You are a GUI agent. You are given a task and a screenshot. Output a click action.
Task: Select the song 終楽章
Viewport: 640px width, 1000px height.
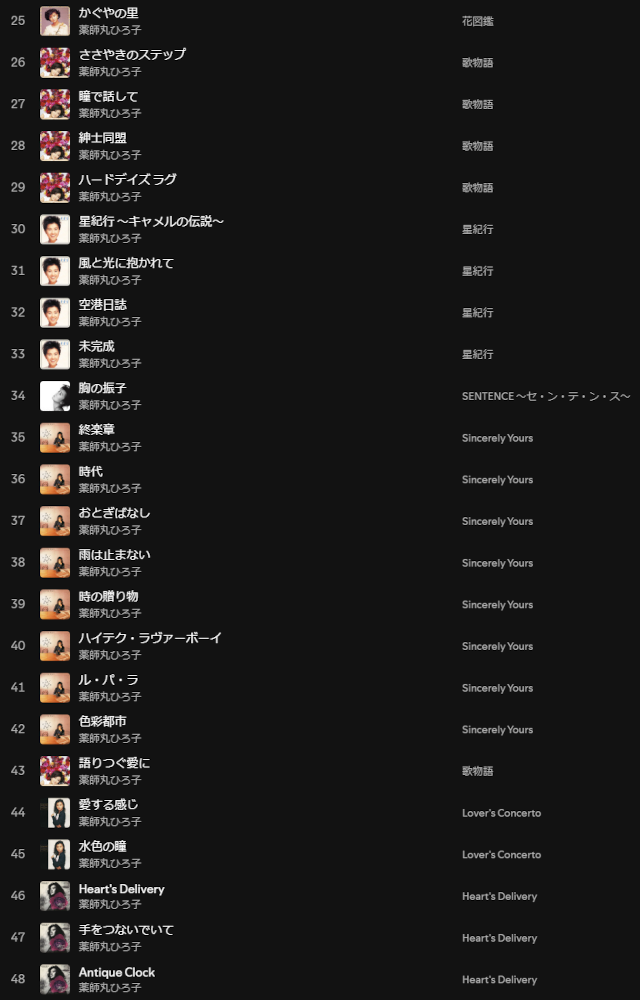pyautogui.click(x=97, y=429)
